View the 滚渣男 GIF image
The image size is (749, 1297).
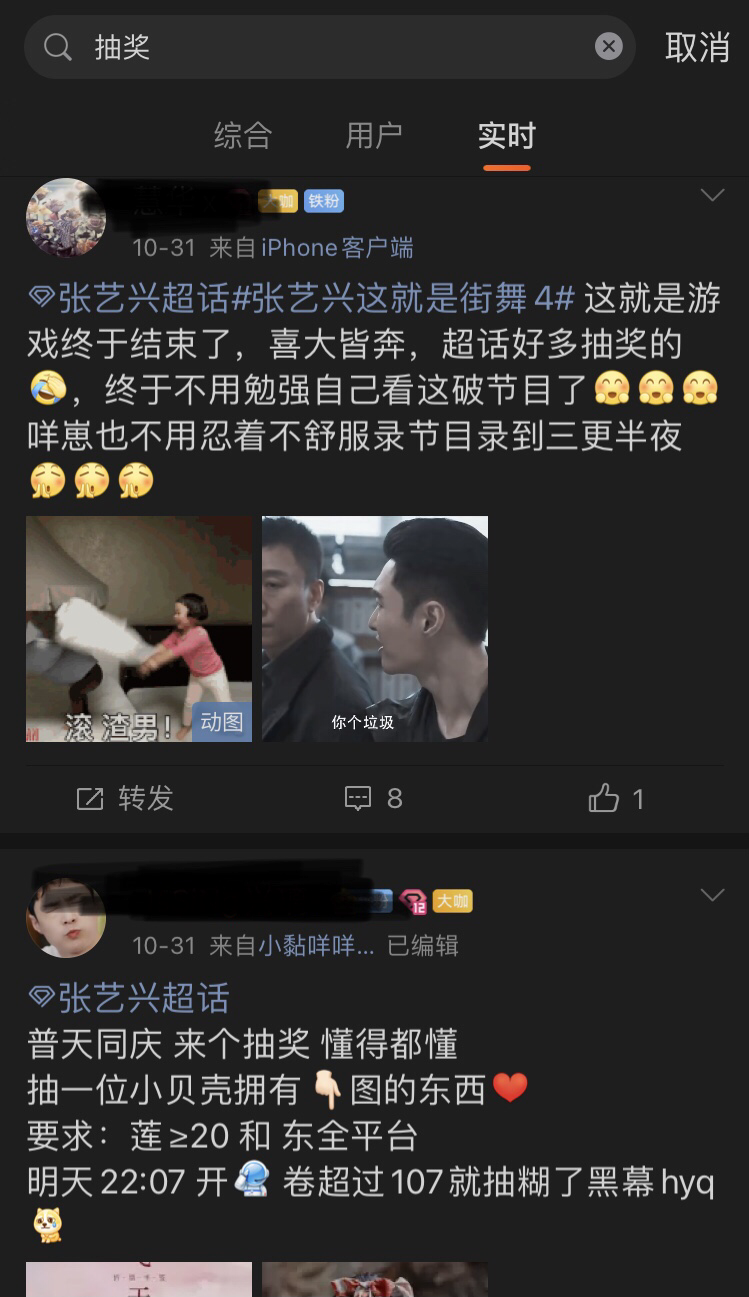coord(139,629)
